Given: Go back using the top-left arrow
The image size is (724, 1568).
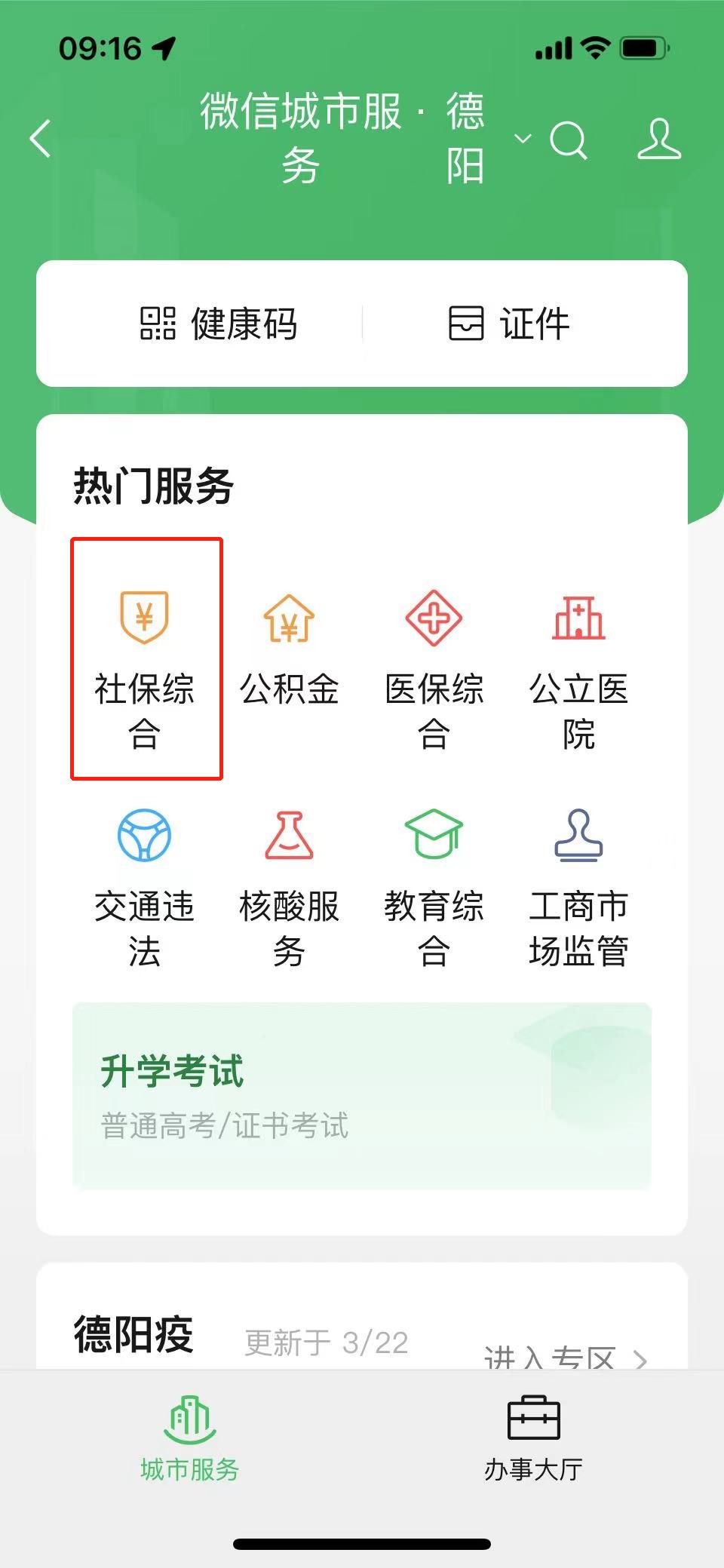Looking at the screenshot, I should click(x=41, y=139).
